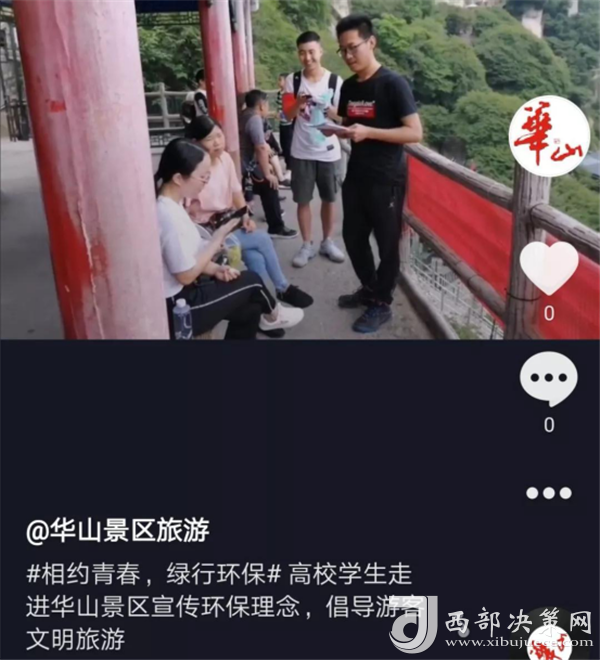Open the three-dot share menu
600x660 pixels.
[x=549, y=492]
